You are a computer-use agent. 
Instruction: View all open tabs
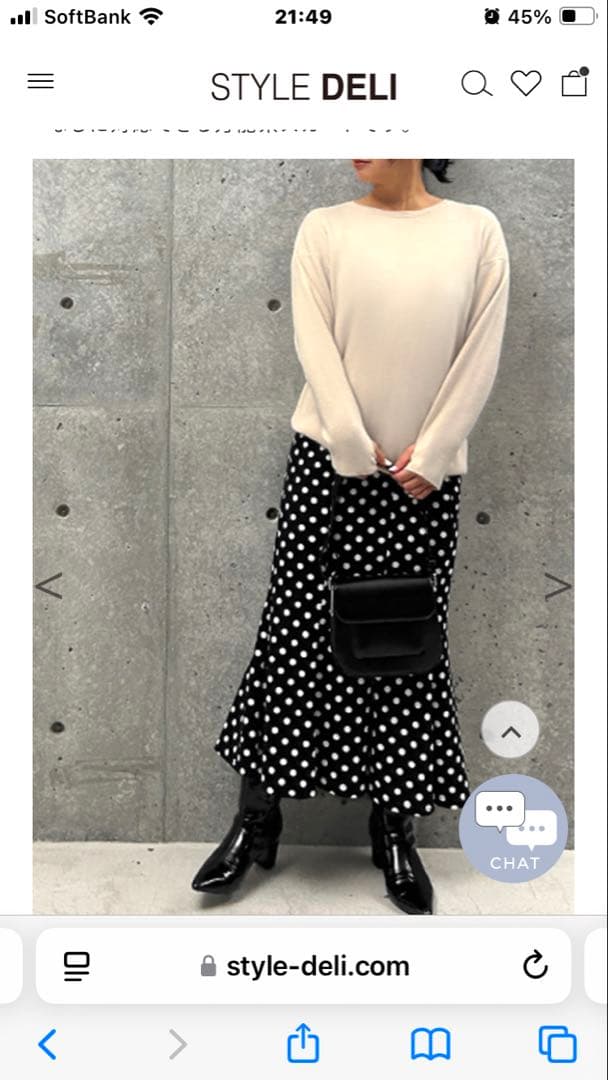coord(557,1045)
